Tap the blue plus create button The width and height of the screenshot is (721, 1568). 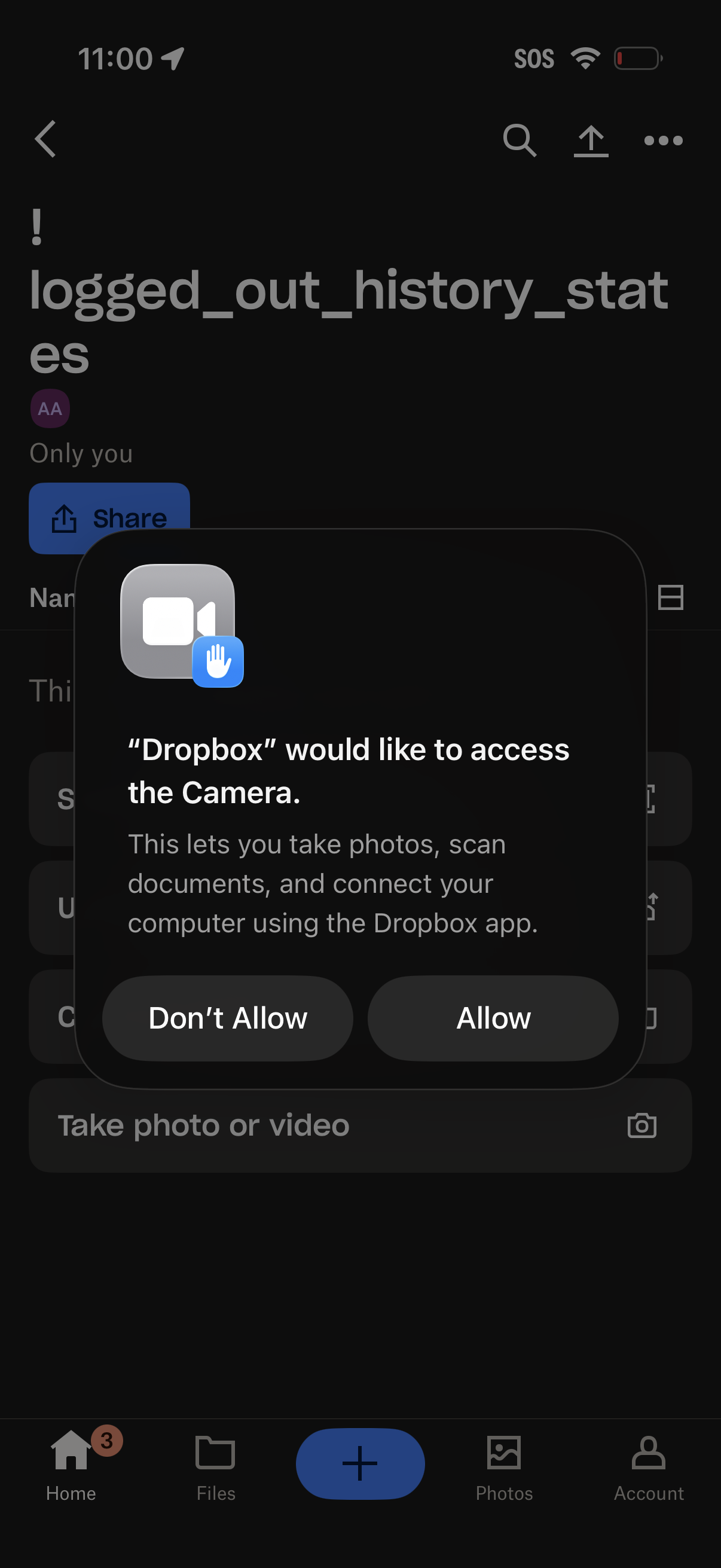(360, 1463)
